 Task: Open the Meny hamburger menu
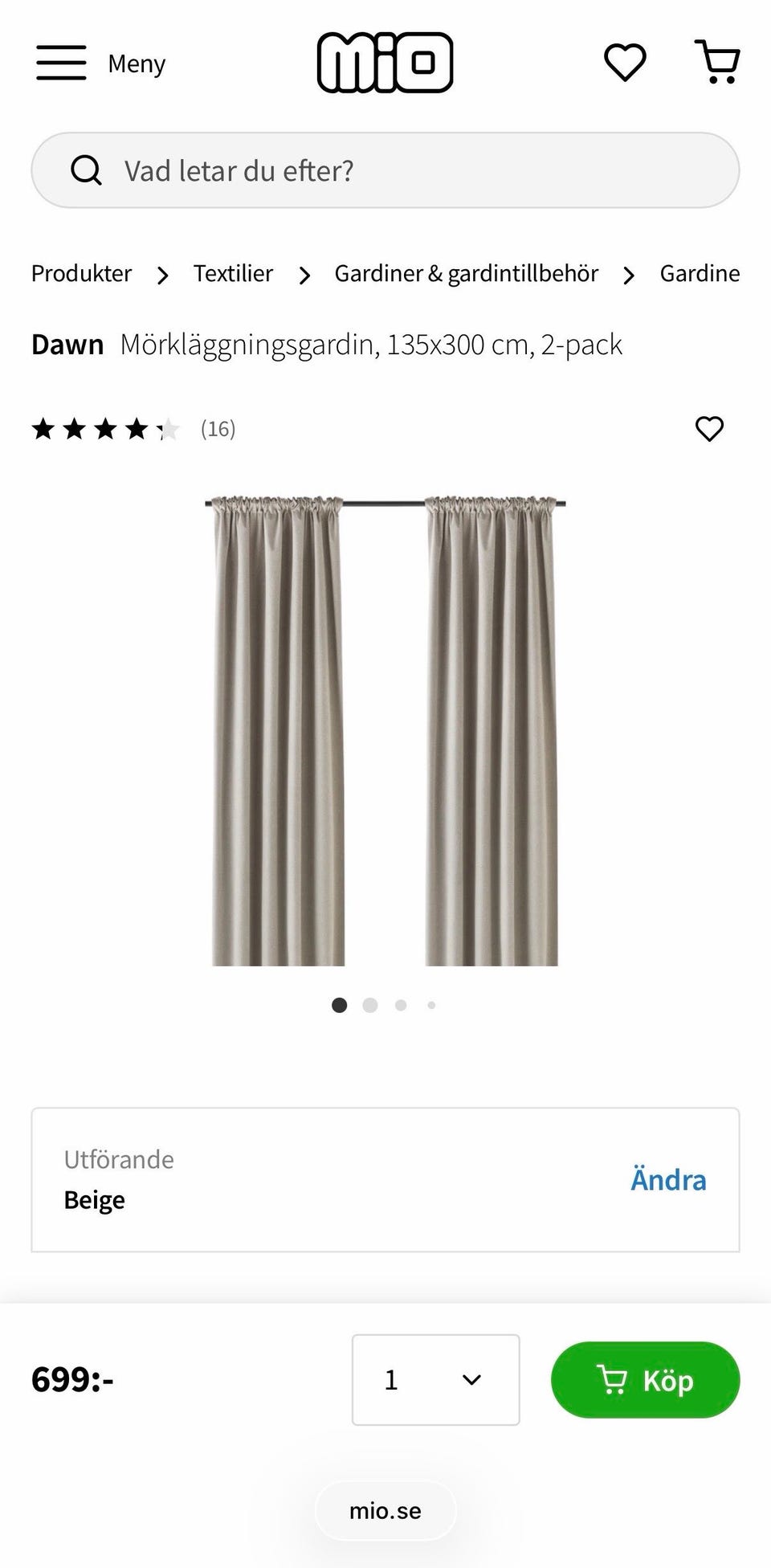coord(100,63)
